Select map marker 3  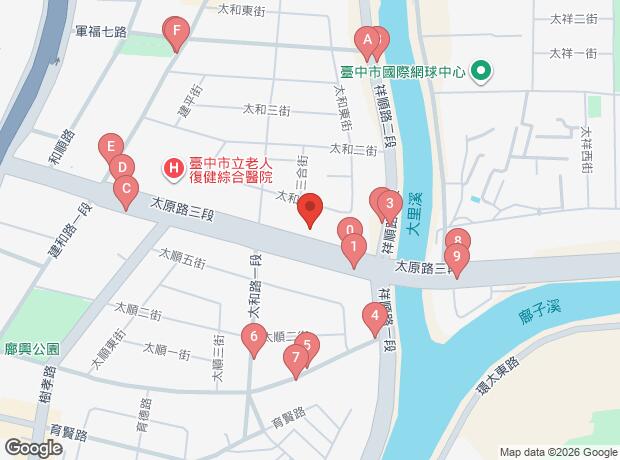(390, 205)
